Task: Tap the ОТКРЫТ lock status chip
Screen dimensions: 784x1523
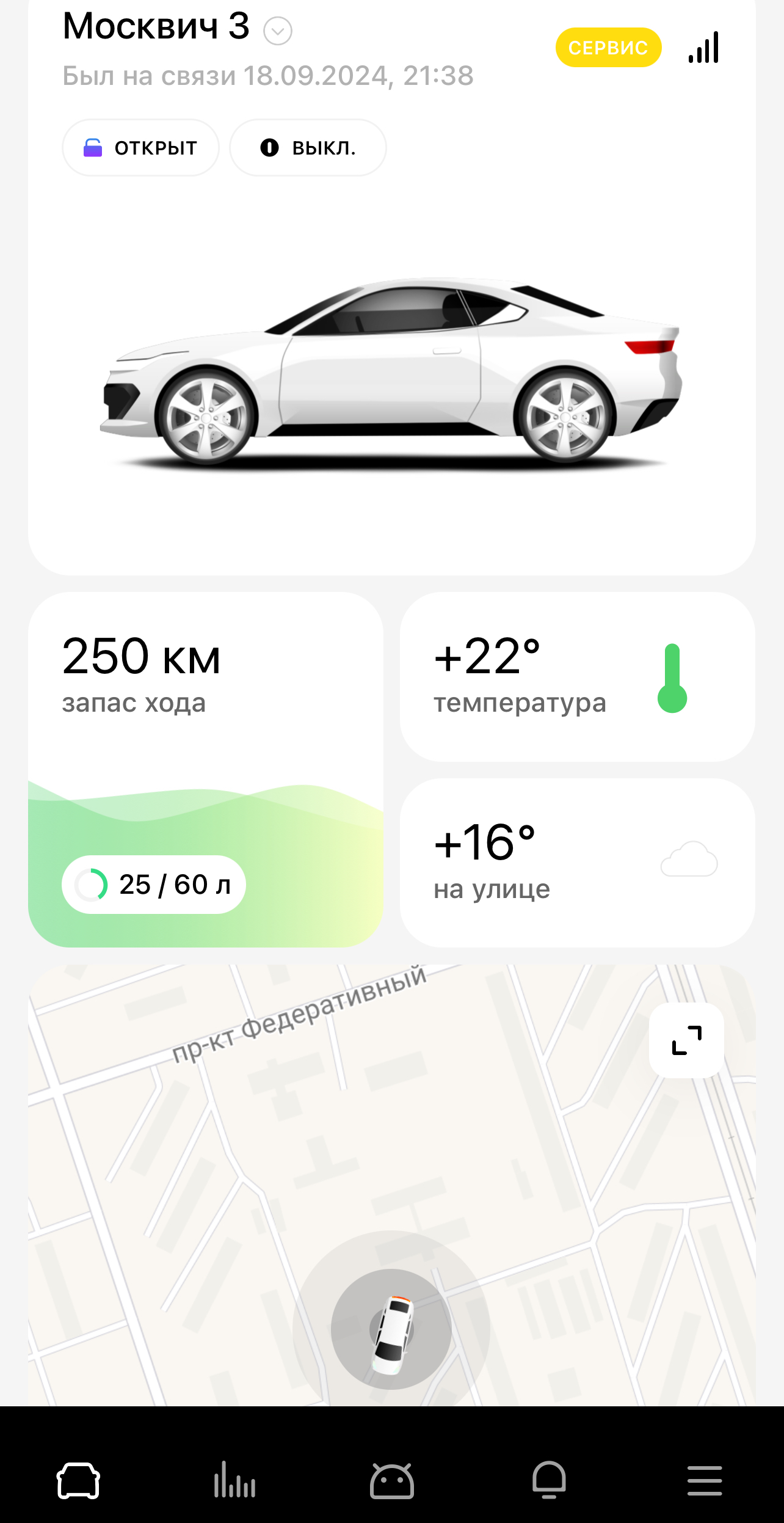Action: point(140,148)
